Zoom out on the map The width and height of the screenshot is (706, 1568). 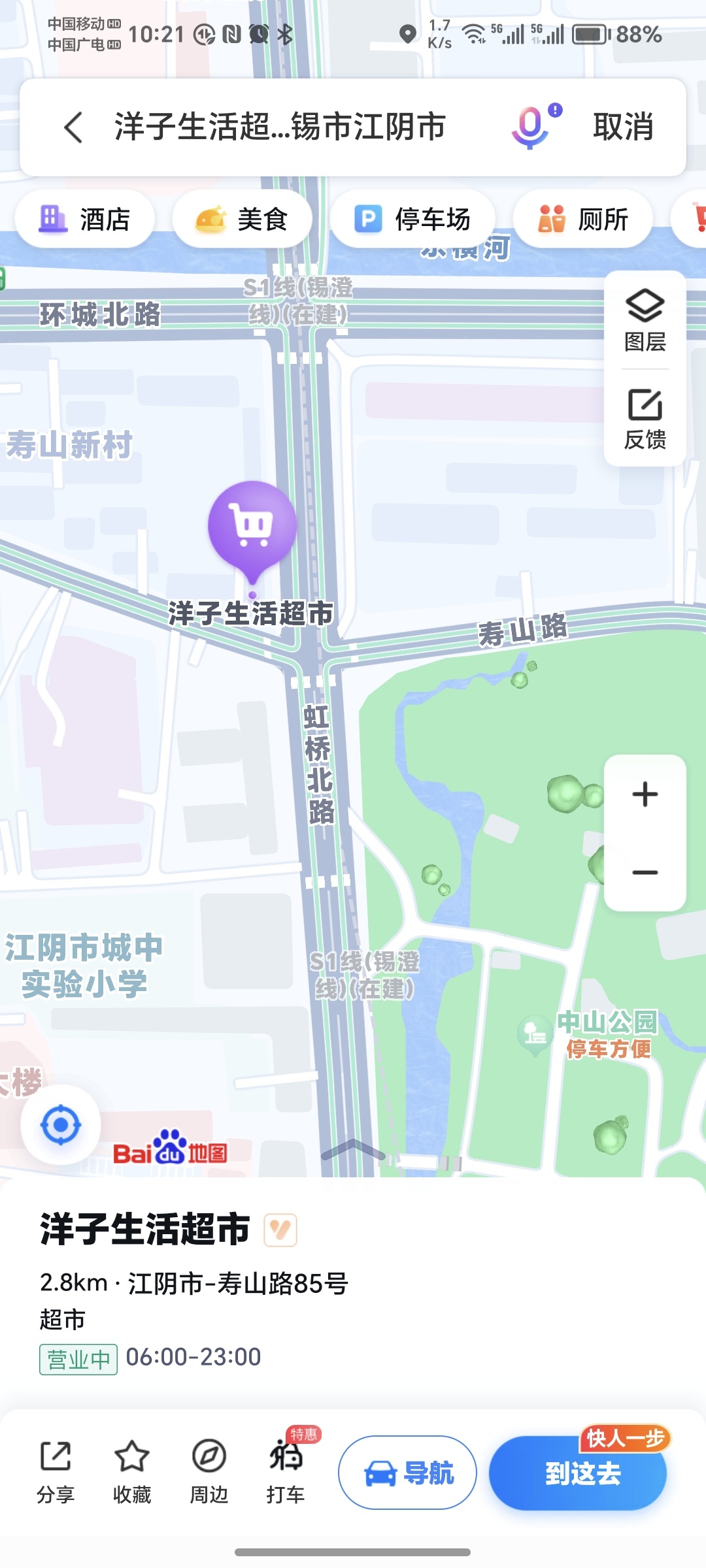(x=645, y=872)
